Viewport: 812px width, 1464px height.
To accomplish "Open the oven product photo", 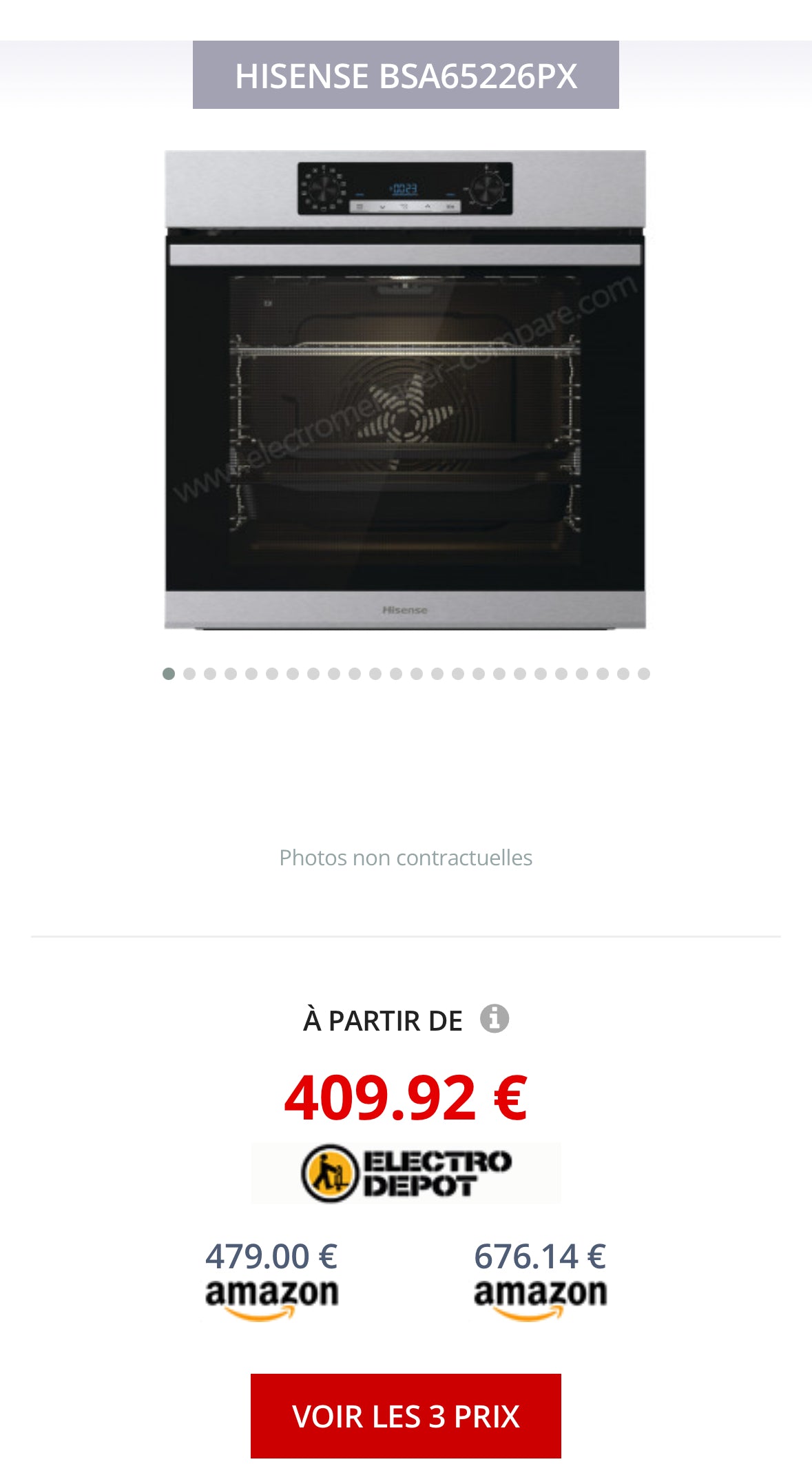I will pos(405,389).
